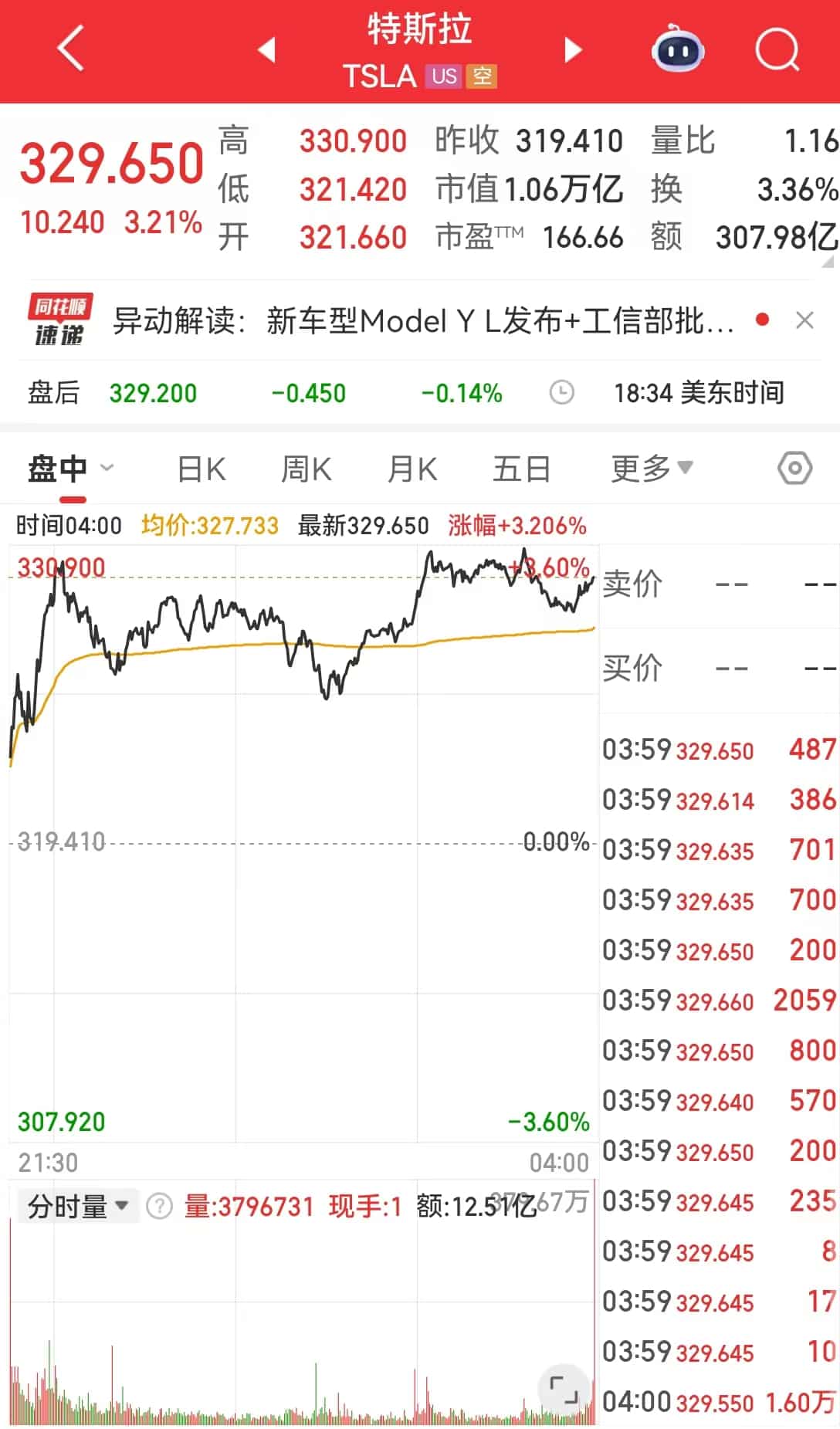Open the search icon
This screenshot has height=1429, width=840.
click(777, 50)
